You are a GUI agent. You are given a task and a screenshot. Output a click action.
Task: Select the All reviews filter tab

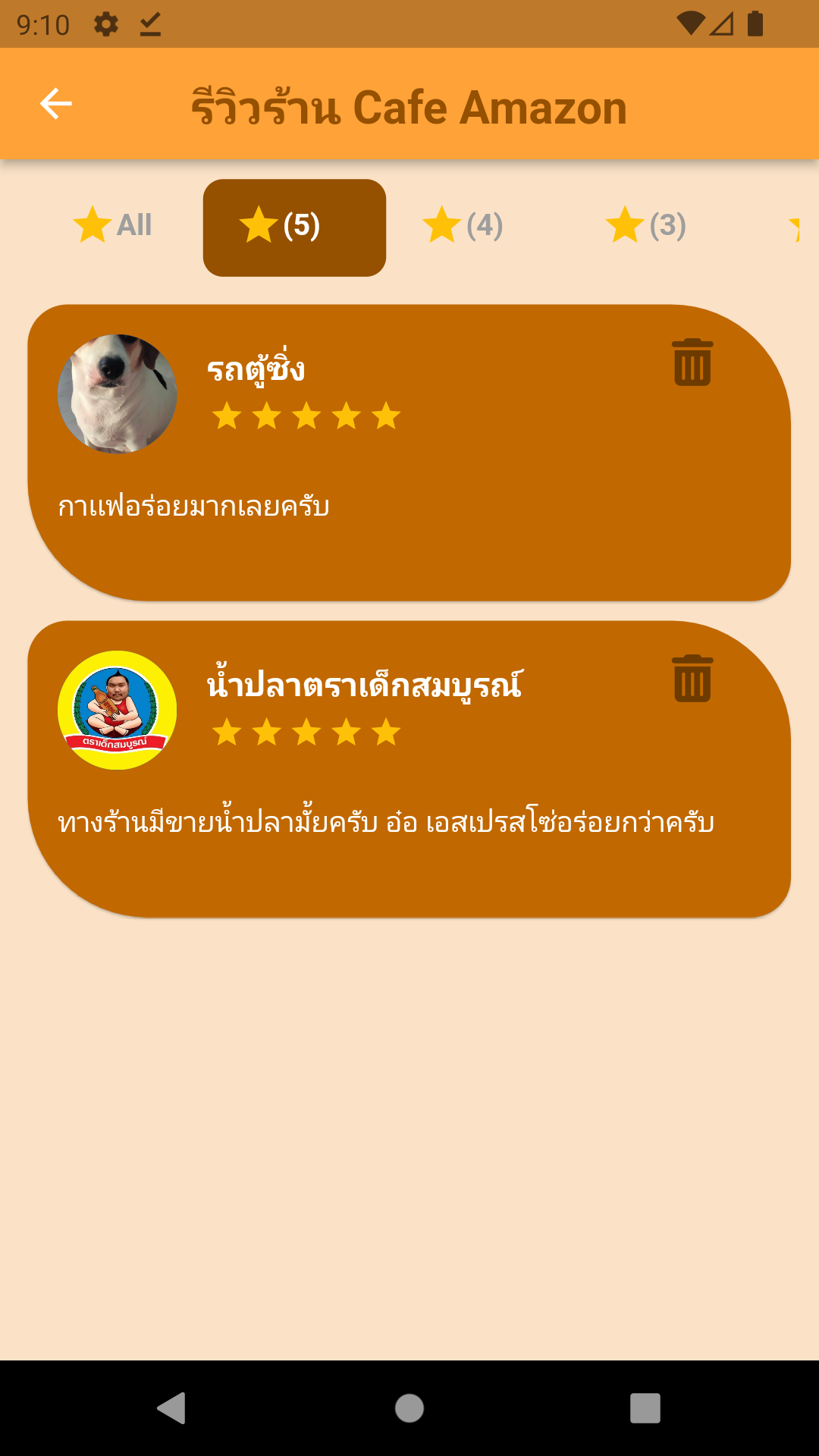[x=112, y=224]
